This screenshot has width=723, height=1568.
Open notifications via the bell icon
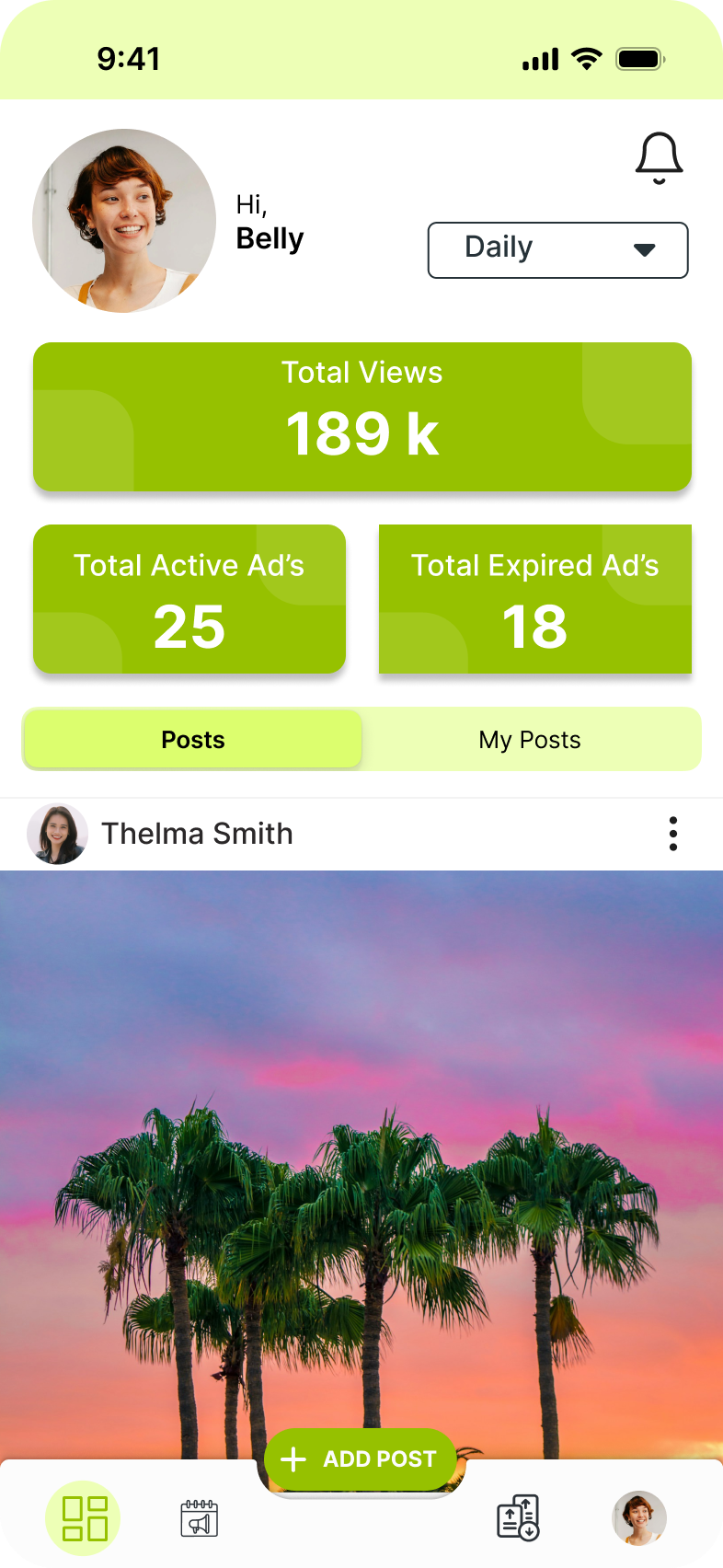658,156
